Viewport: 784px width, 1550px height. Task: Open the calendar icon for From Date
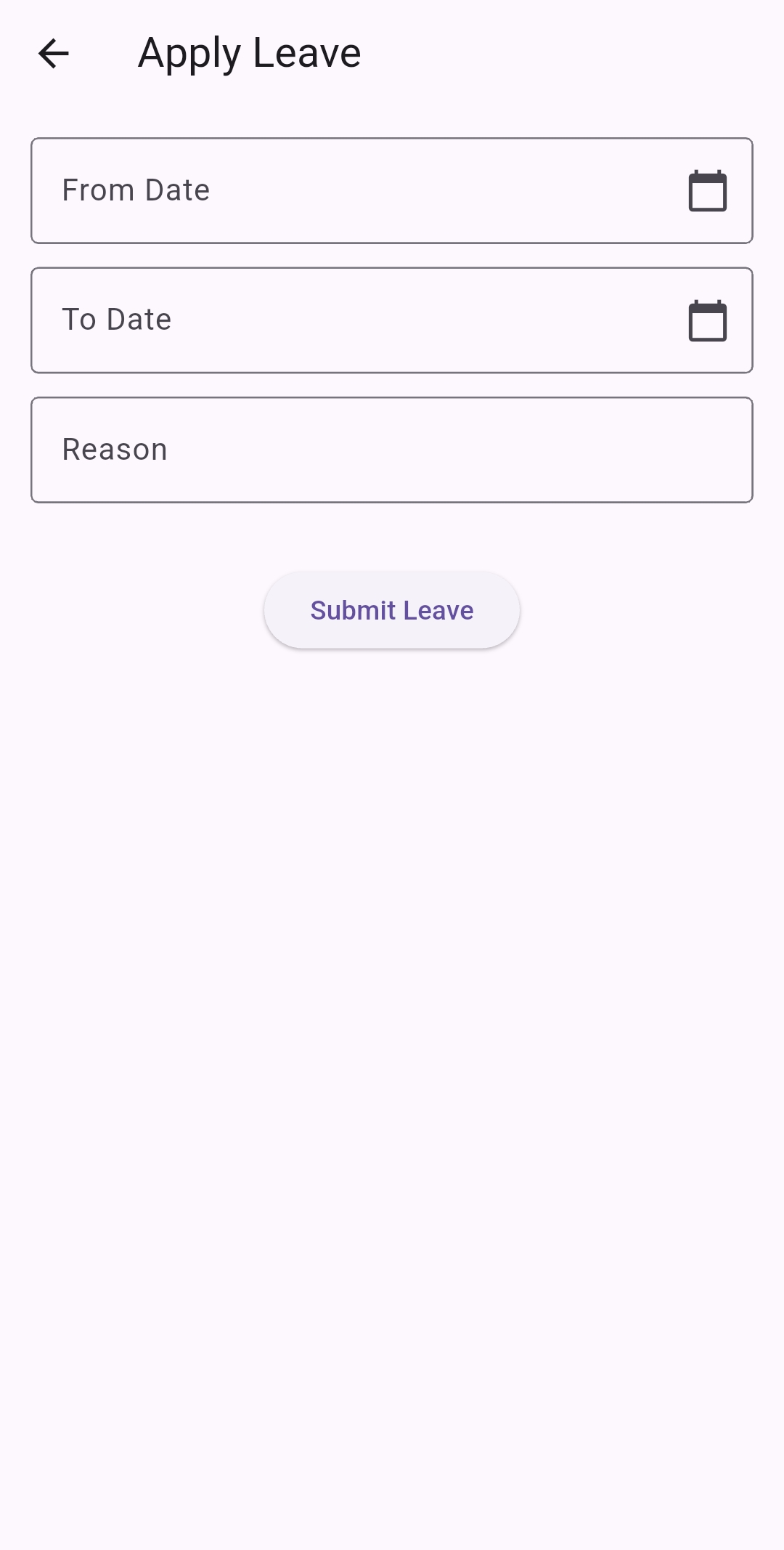click(707, 191)
